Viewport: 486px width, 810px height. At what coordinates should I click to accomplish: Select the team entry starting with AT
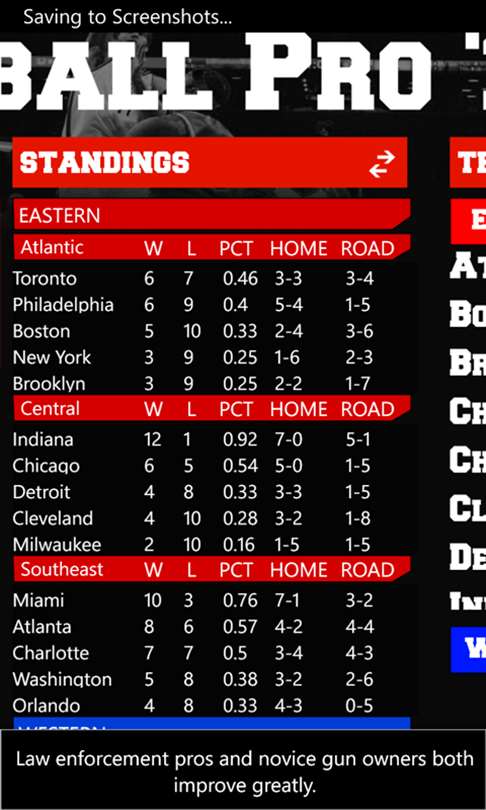[468, 267]
